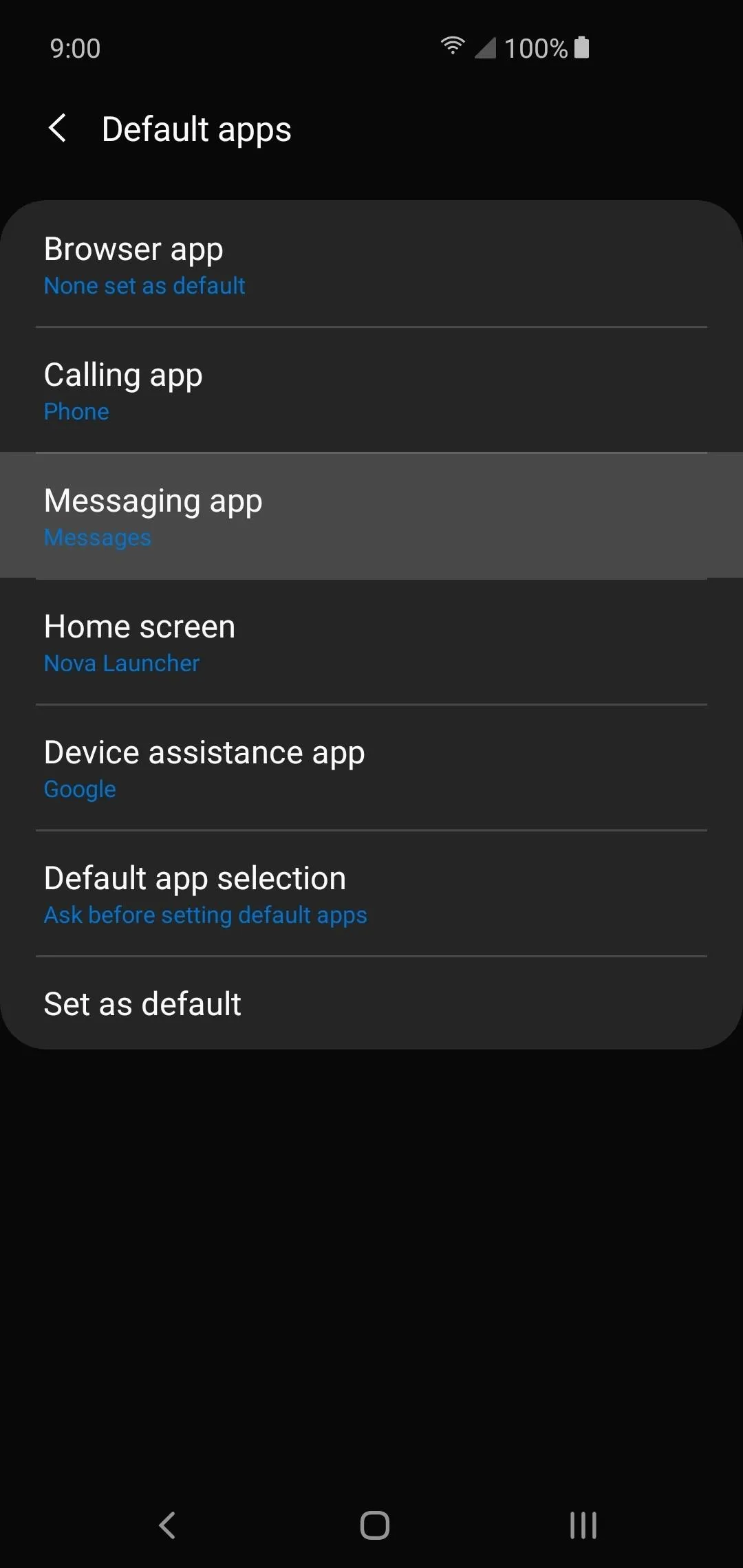This screenshot has width=743, height=1568.
Task: Open Home screen default setting
Action: pos(371,642)
